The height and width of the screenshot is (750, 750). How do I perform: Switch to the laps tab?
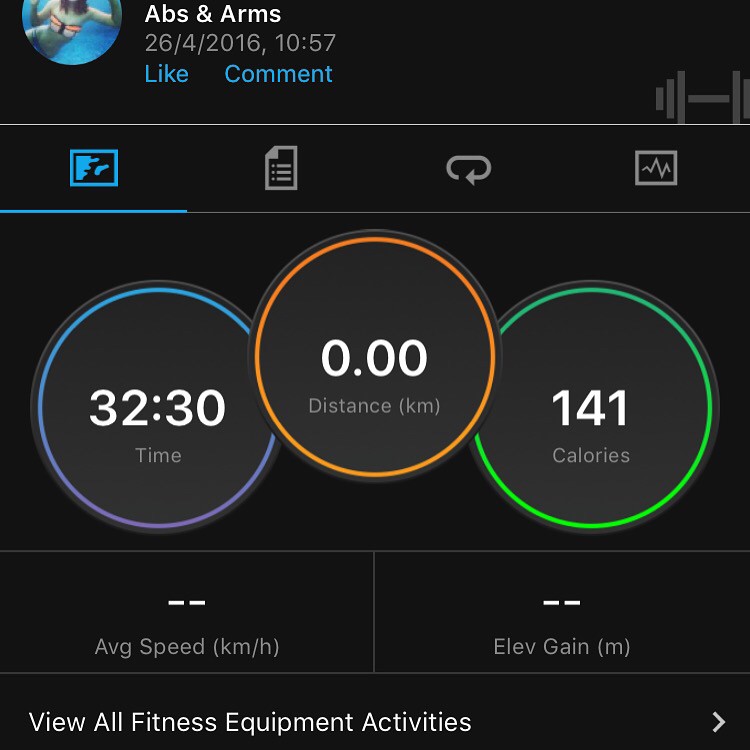[x=468, y=168]
